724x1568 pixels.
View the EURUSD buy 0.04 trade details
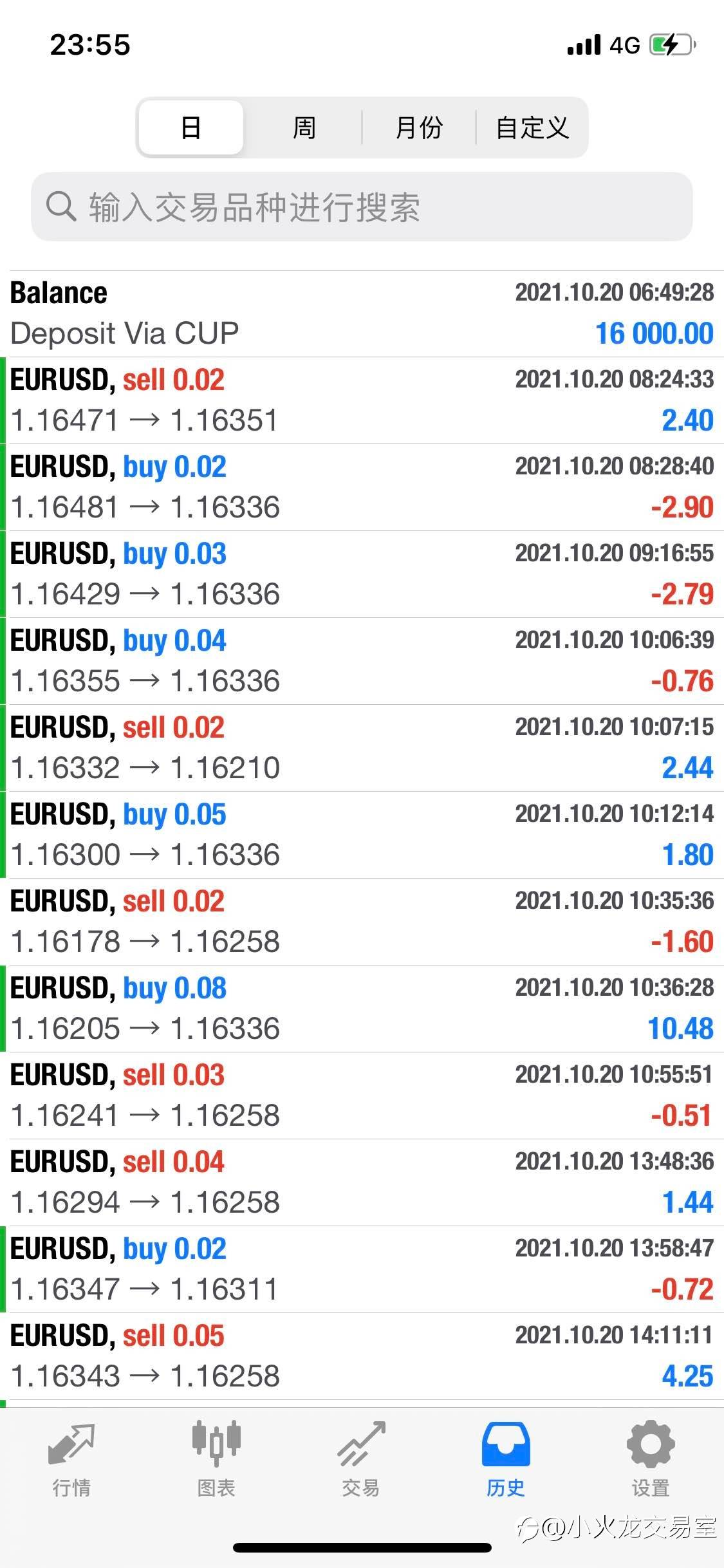[x=362, y=661]
